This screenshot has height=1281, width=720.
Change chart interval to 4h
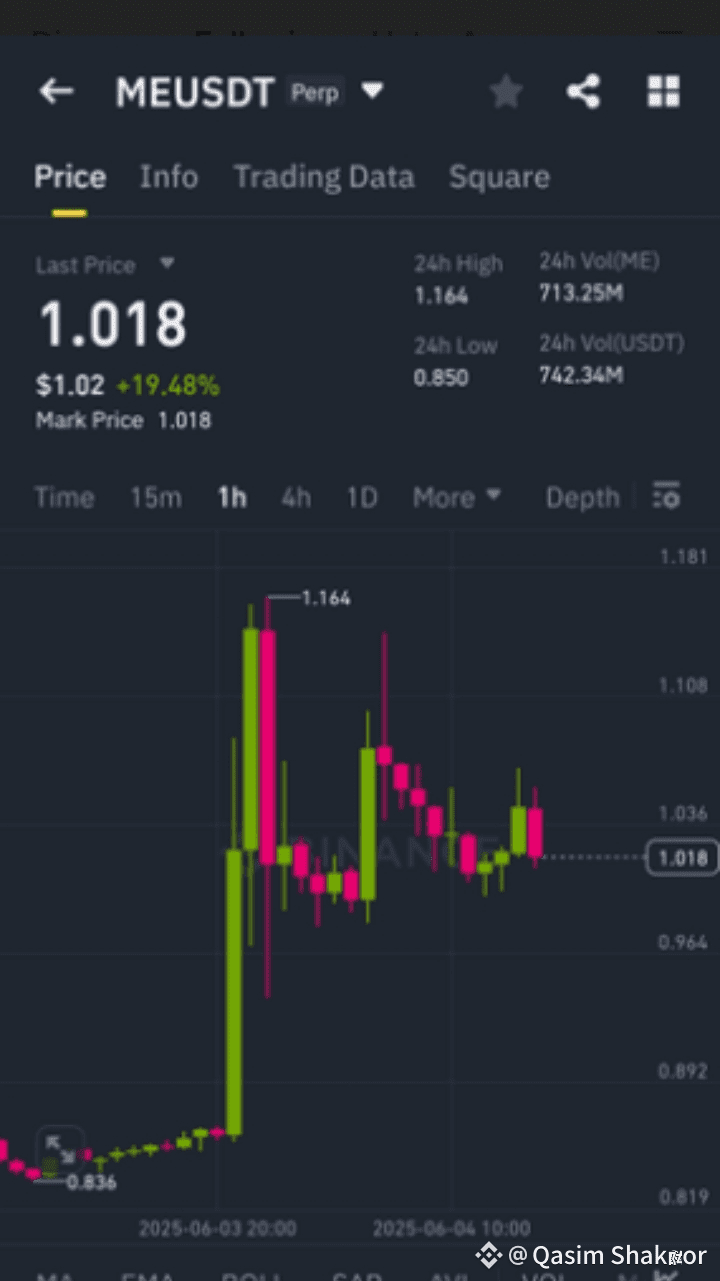coord(296,497)
